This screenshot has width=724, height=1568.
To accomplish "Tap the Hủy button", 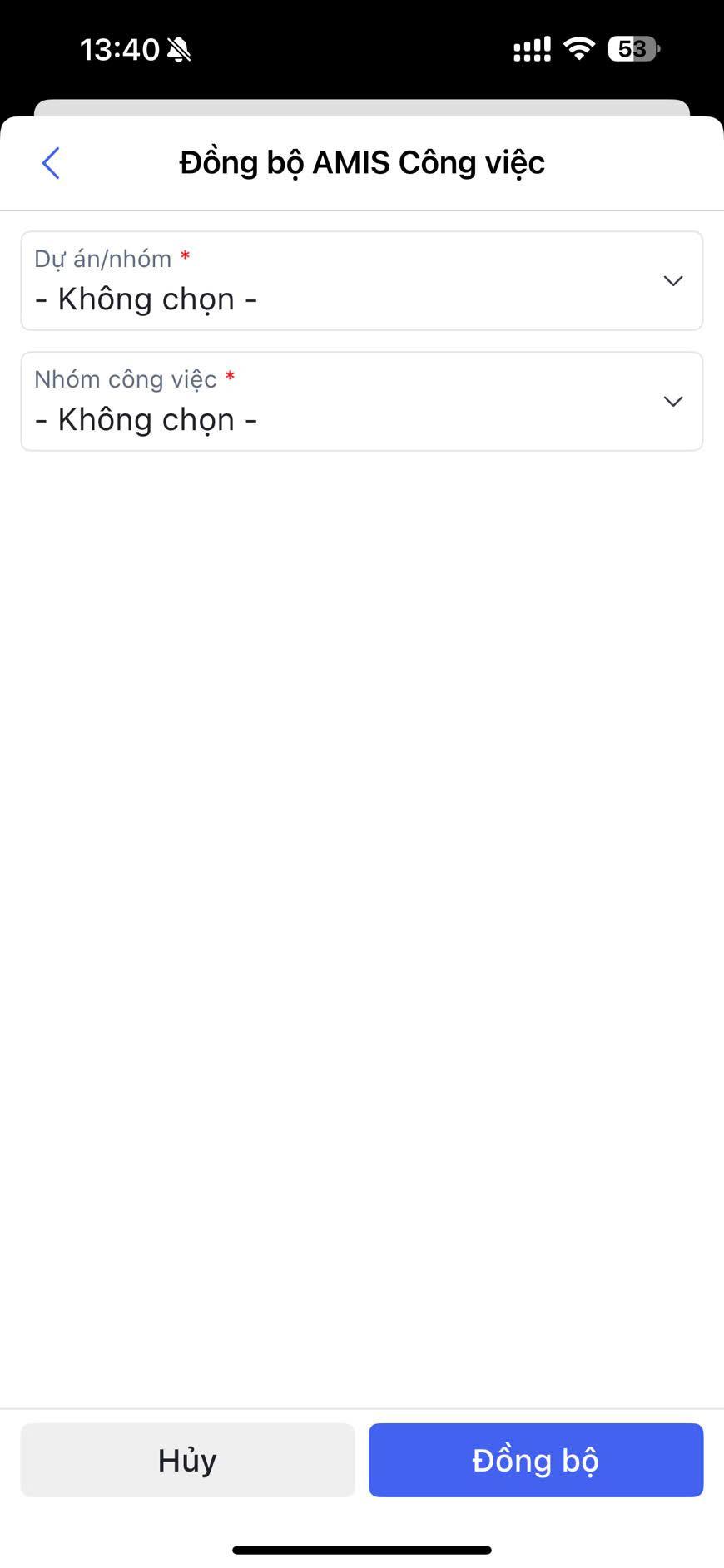I will coord(187,1460).
